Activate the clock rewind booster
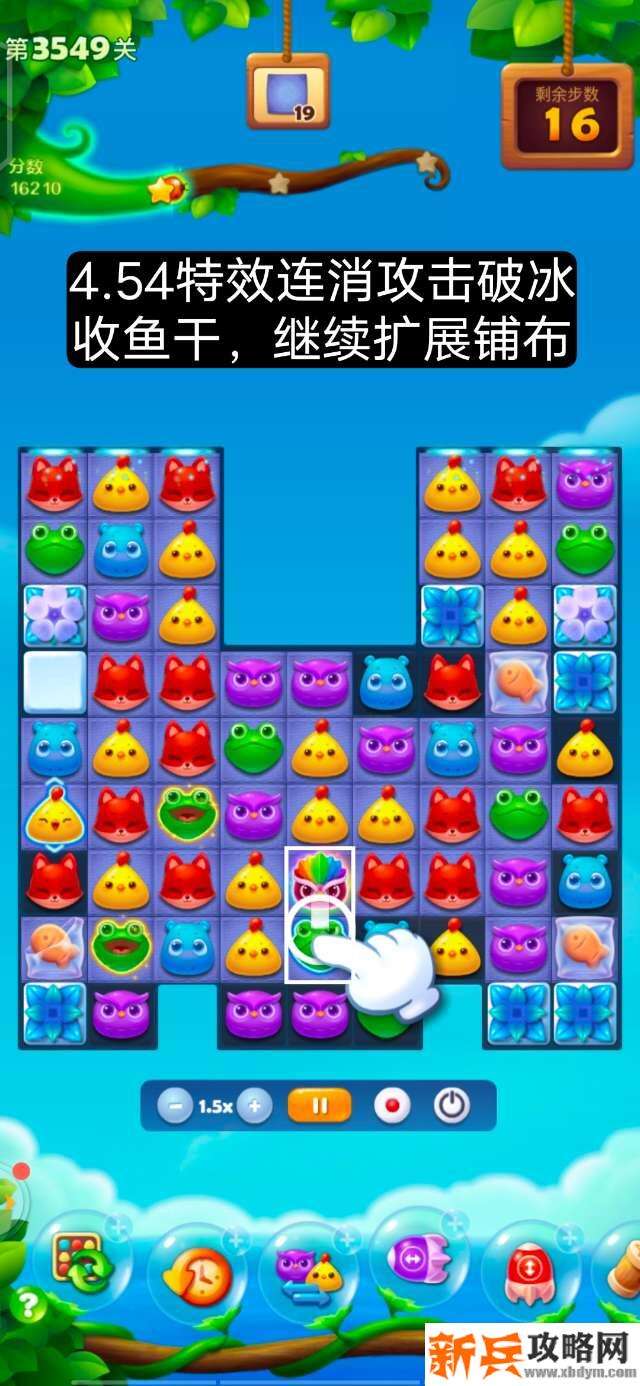 coord(197,1273)
